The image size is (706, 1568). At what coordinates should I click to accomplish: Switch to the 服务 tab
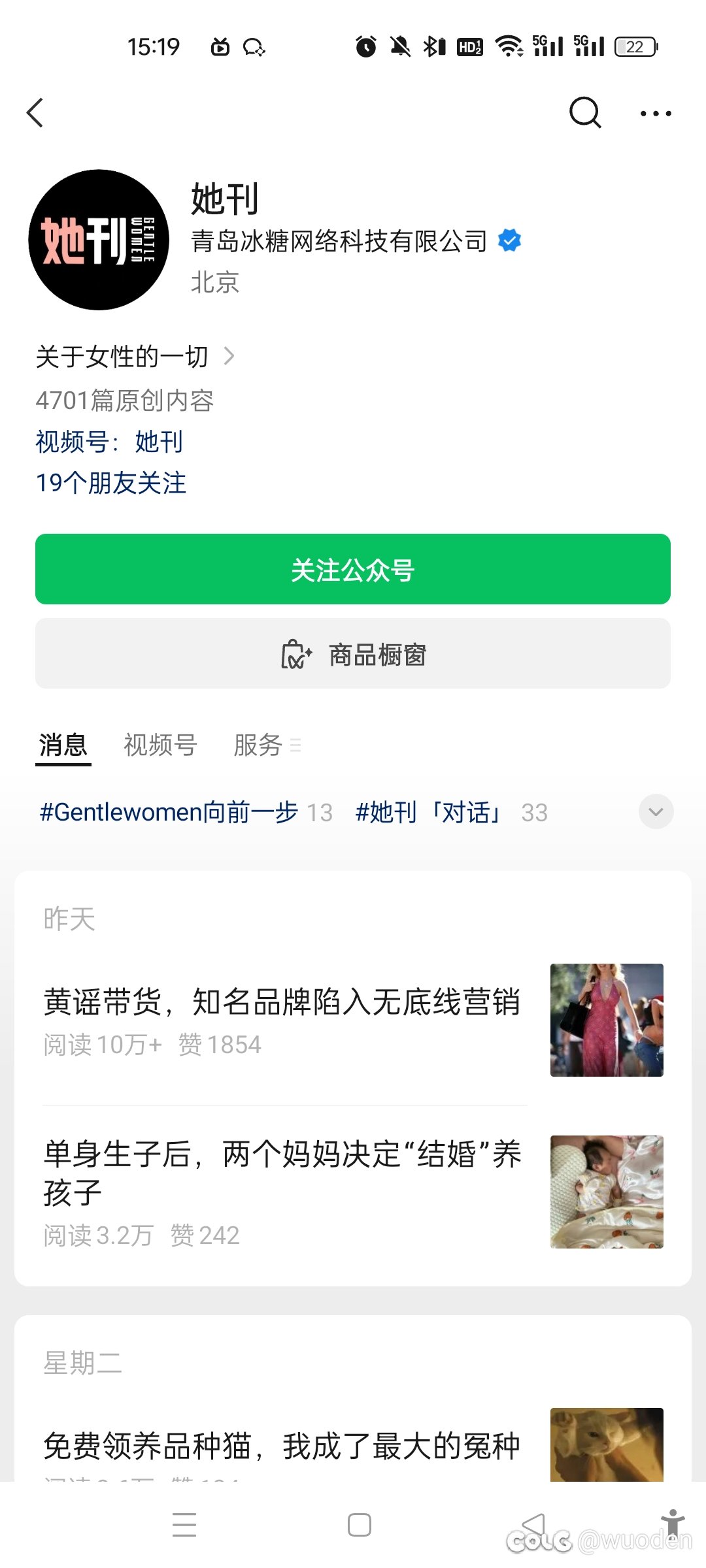tap(267, 745)
